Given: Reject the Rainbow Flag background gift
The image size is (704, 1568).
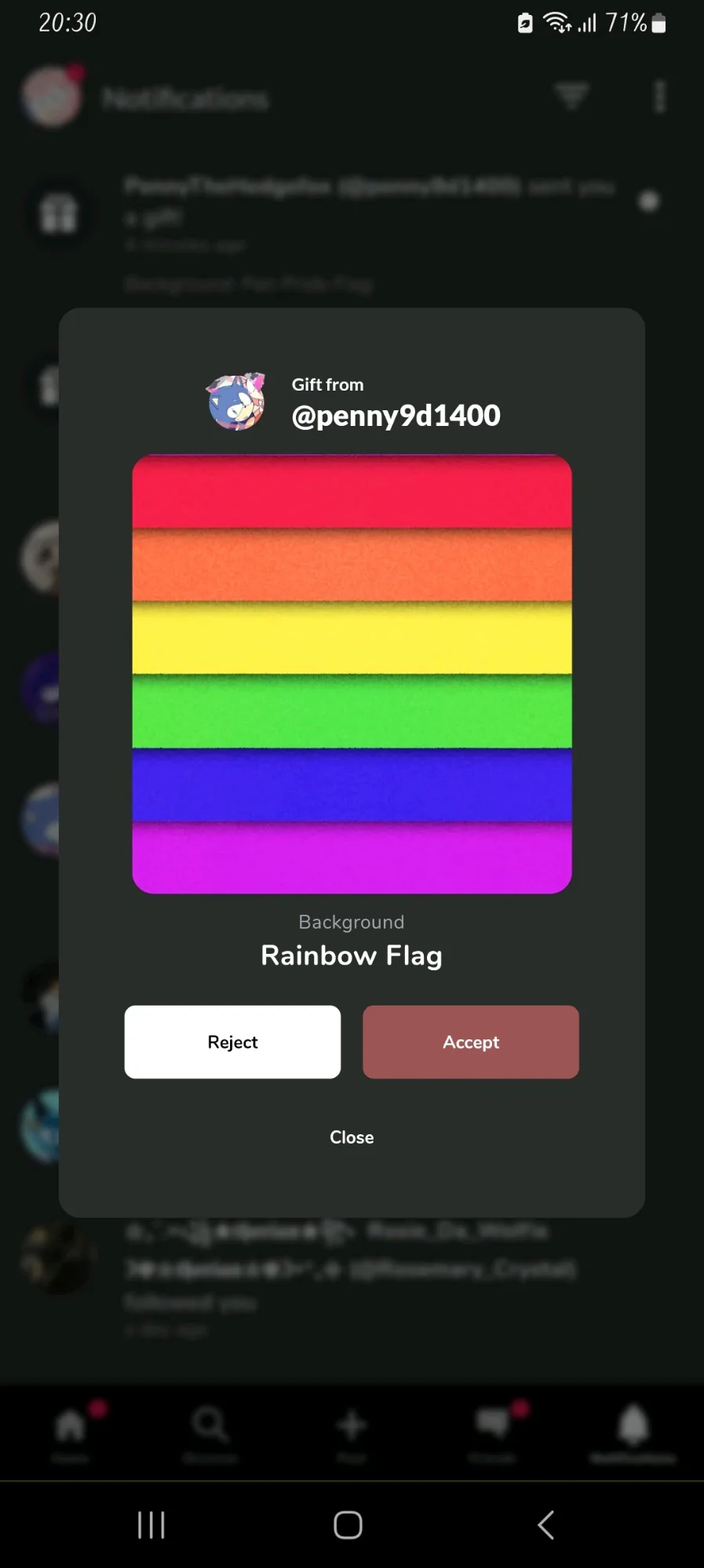Looking at the screenshot, I should coord(232,1042).
